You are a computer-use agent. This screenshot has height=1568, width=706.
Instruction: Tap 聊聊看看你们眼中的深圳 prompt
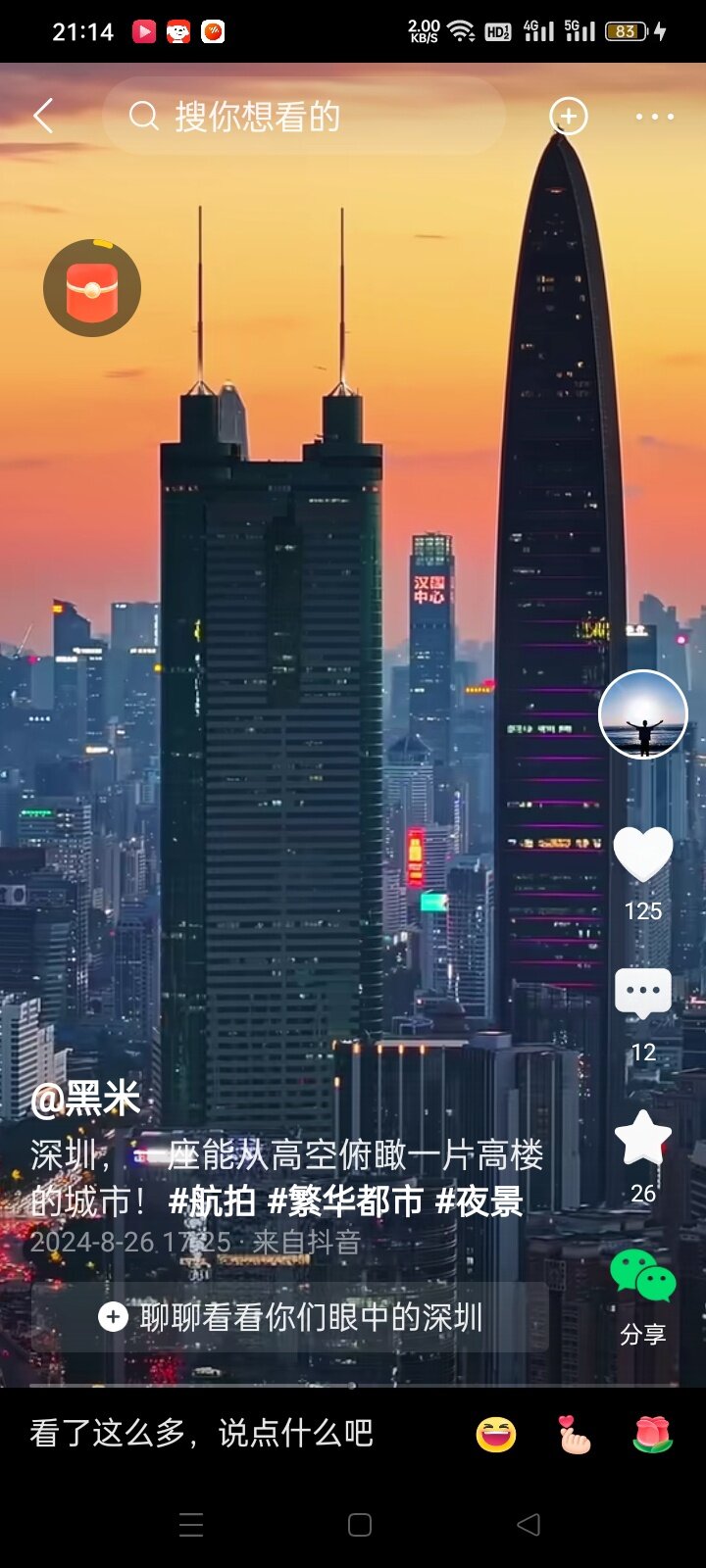[290, 1317]
